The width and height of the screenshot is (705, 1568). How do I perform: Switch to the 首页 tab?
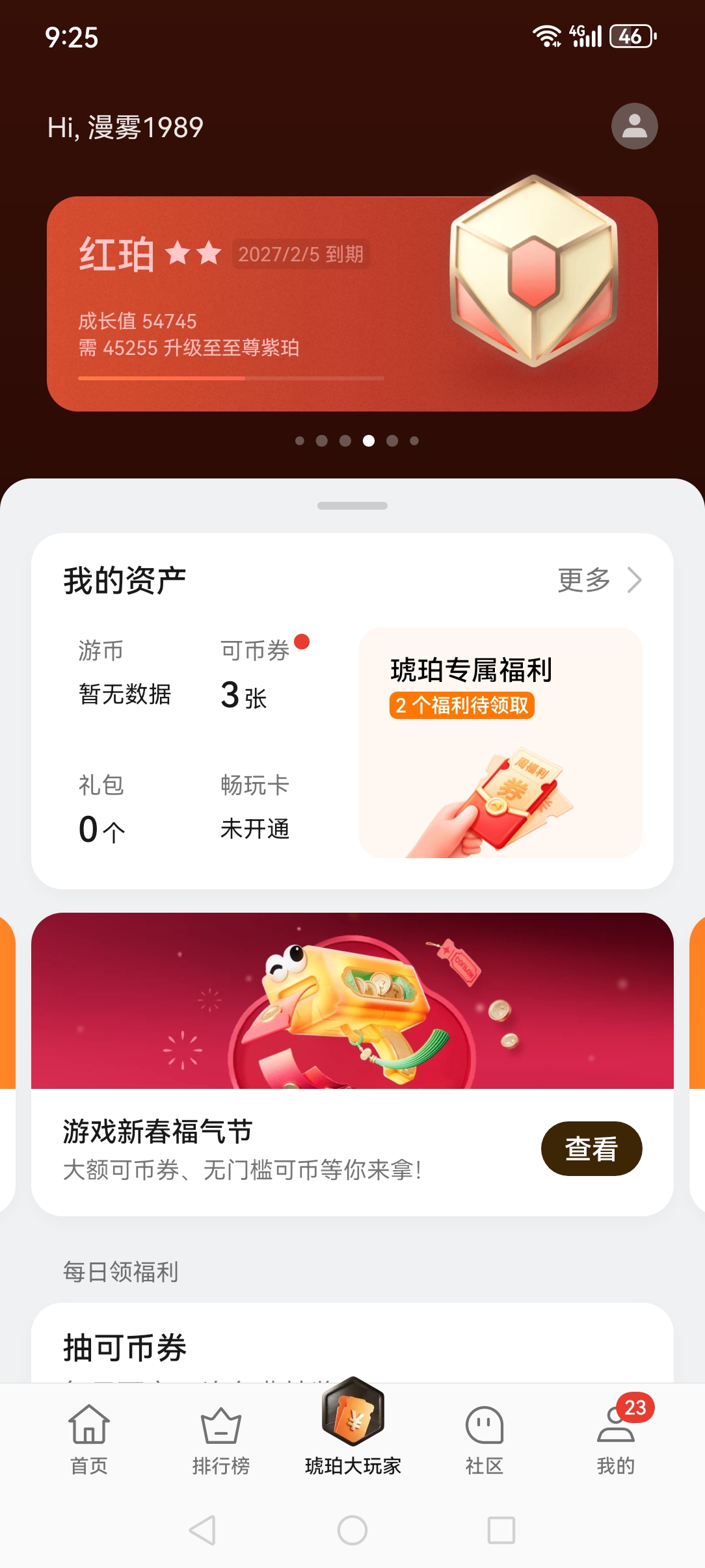[x=89, y=1438]
